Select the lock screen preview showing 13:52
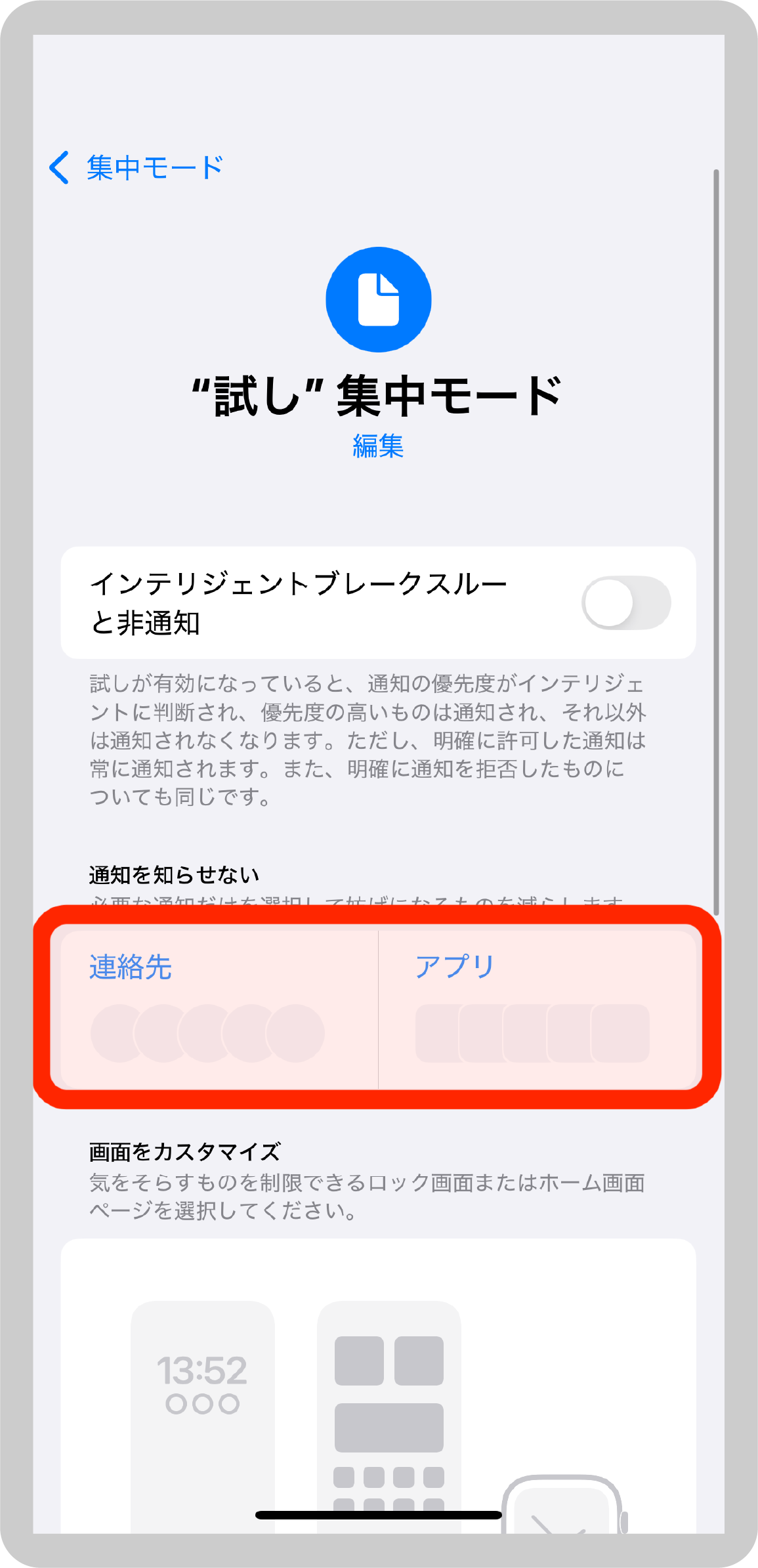This screenshot has width=758, height=1568. point(203,1417)
